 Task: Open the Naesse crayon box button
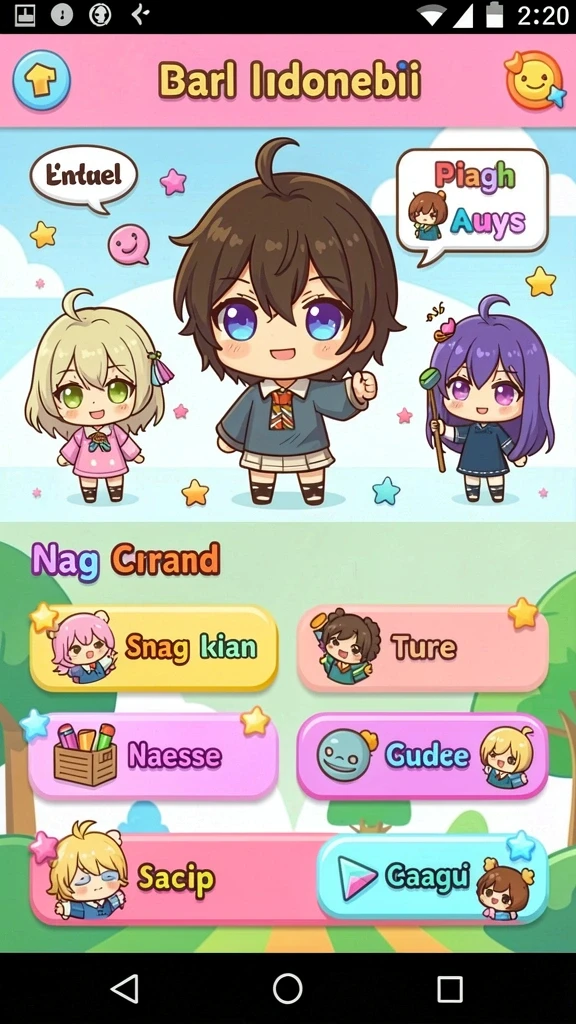tap(154, 756)
